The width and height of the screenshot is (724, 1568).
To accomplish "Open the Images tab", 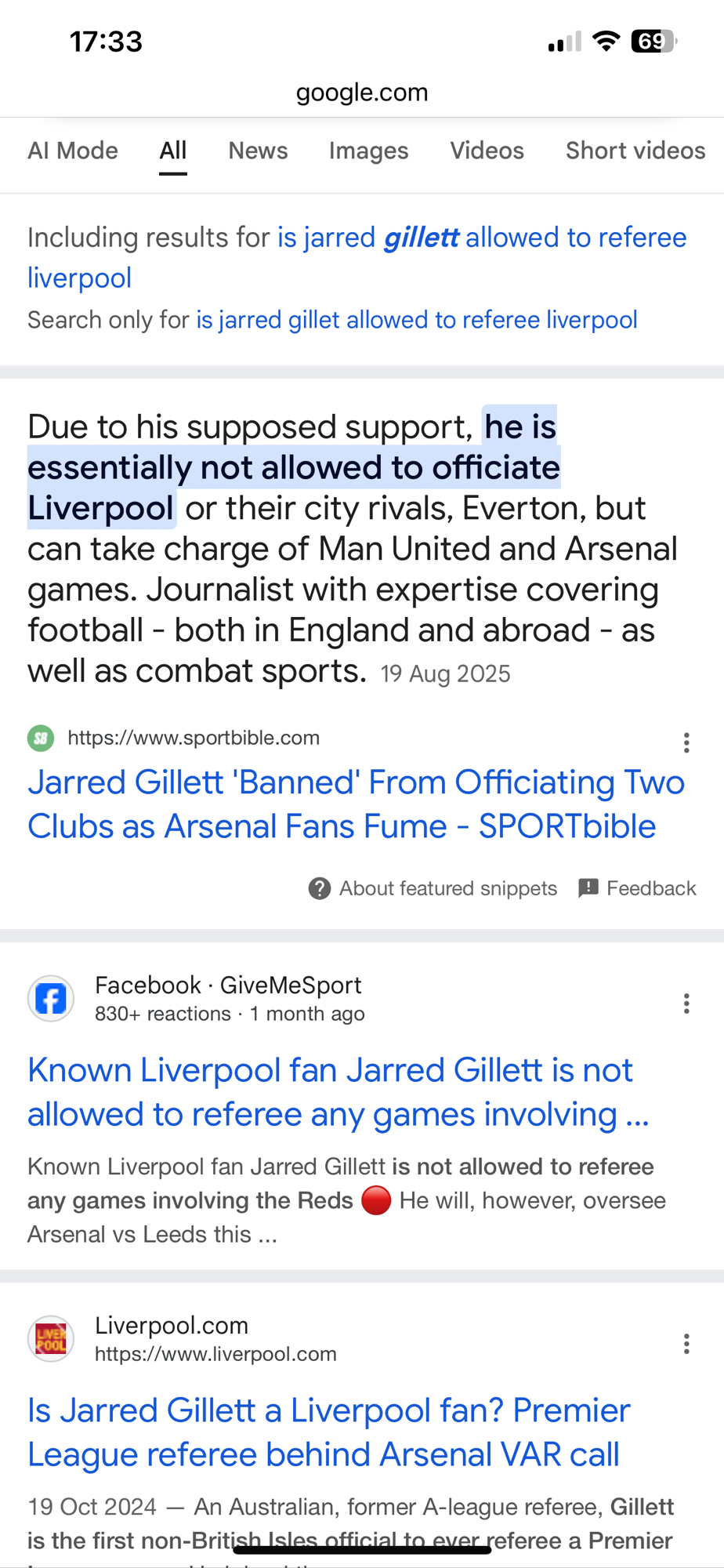I will [x=368, y=151].
